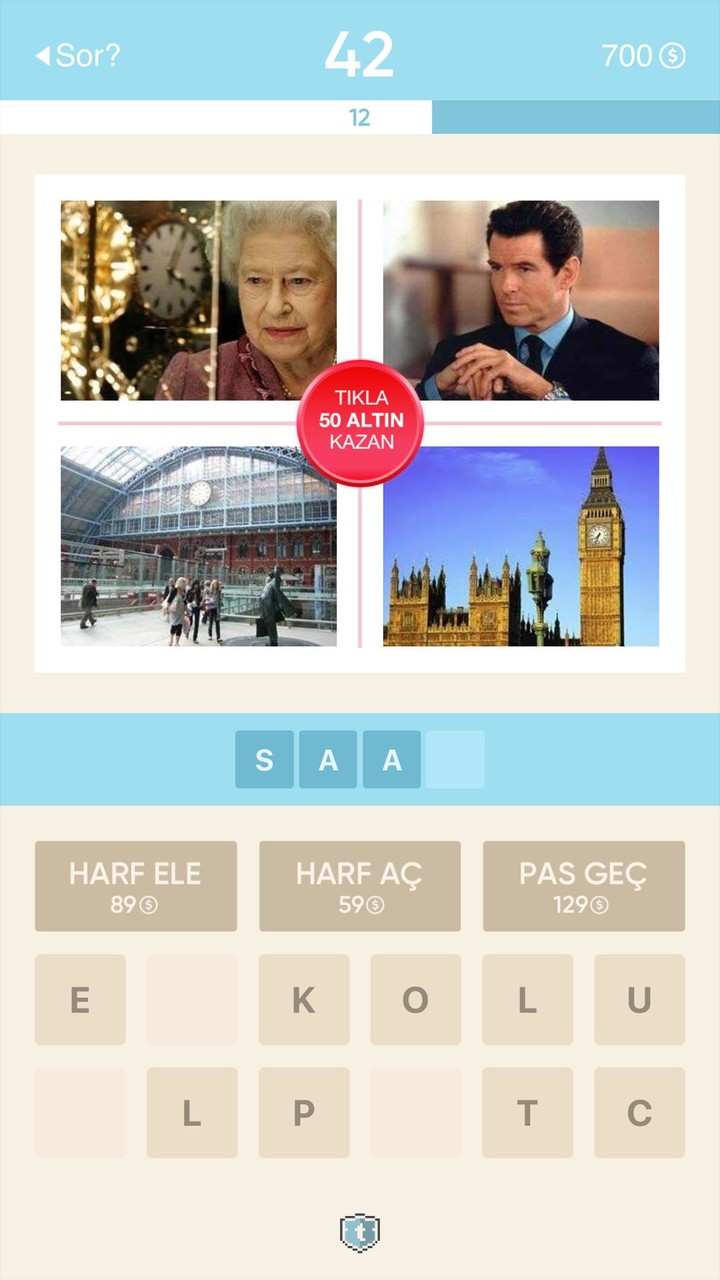The image size is (720, 1280).
Task: Remove the placed letter S from the answer
Action: (x=264, y=760)
